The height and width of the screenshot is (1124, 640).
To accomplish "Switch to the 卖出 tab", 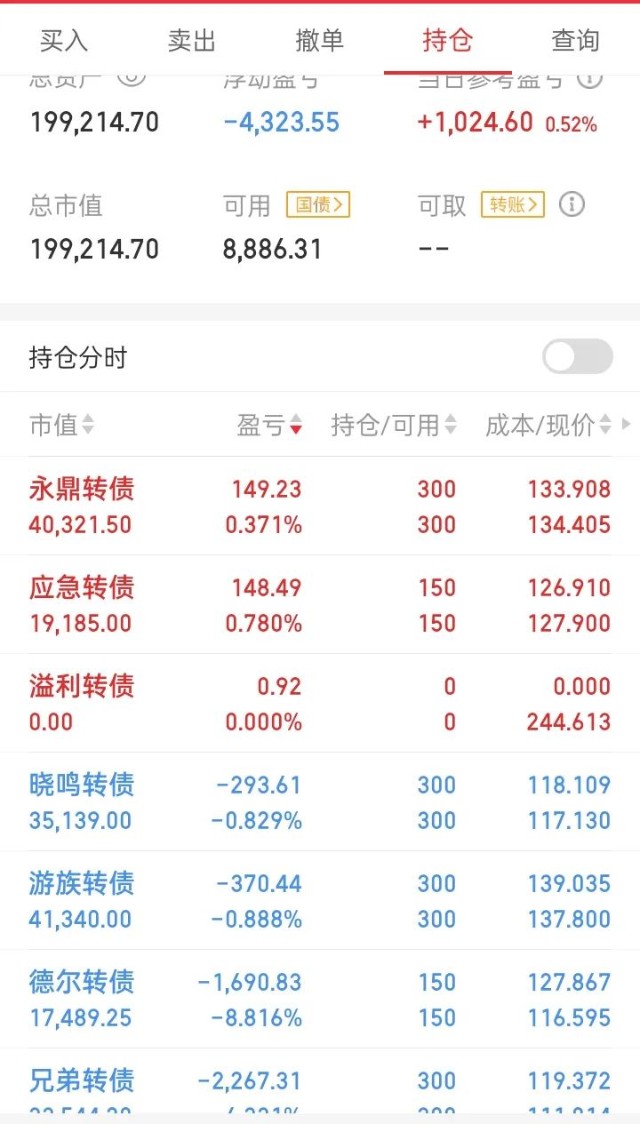I will point(192,41).
